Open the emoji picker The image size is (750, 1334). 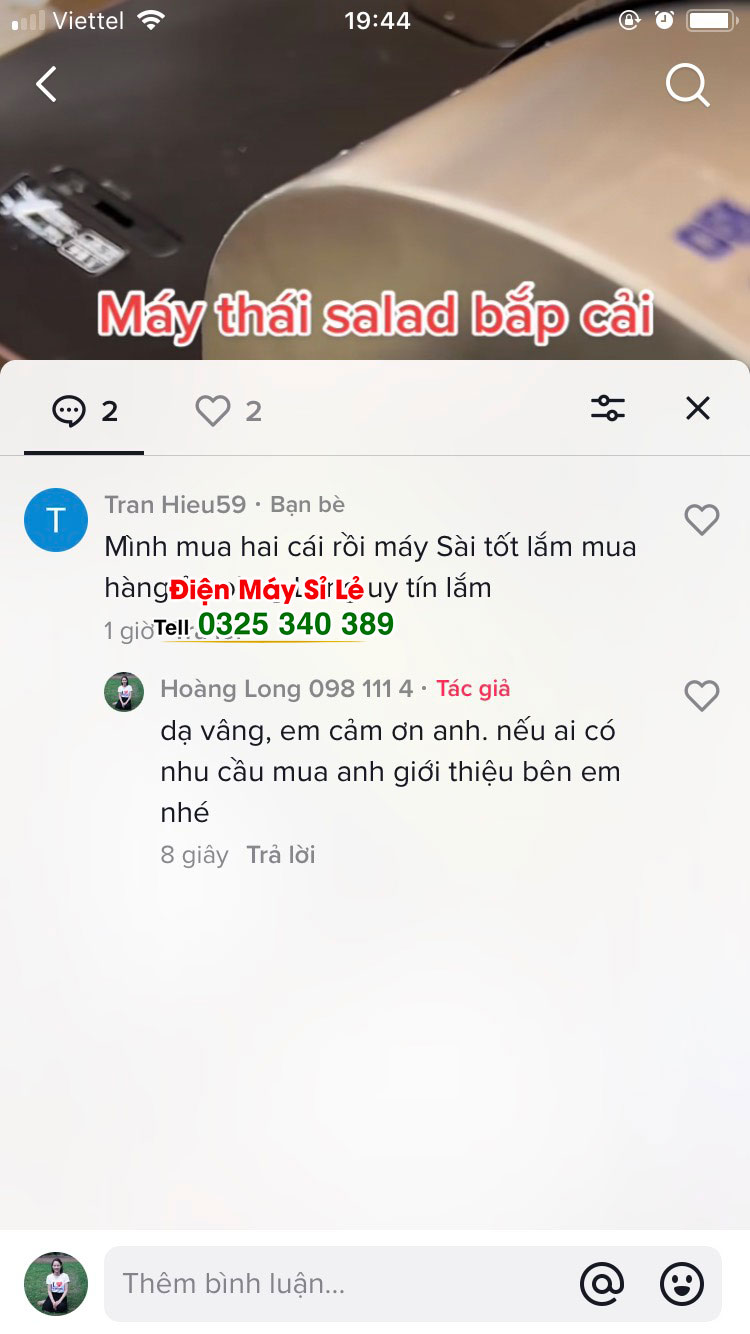[682, 1284]
